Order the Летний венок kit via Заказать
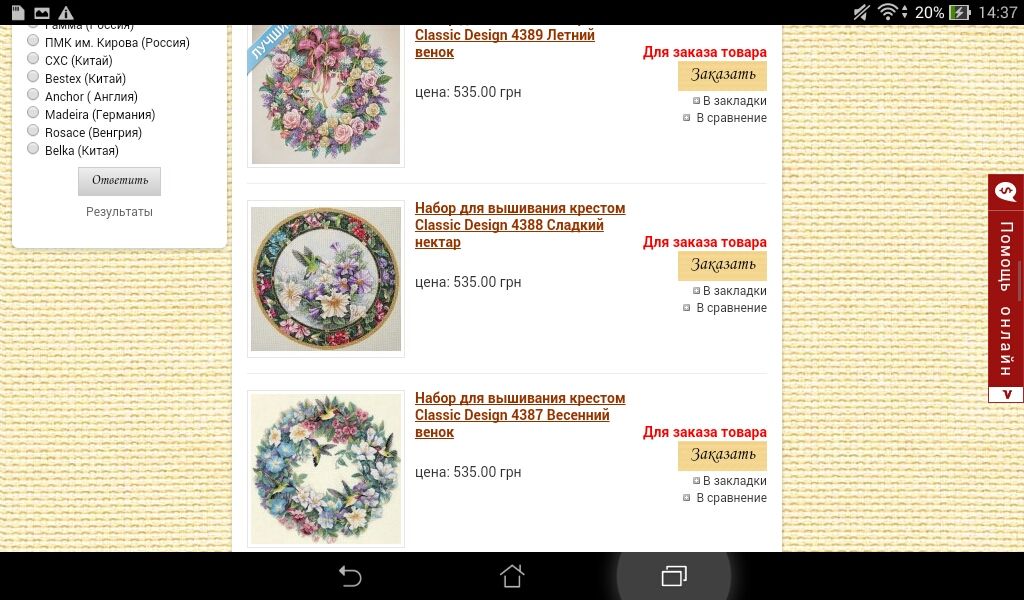 722,75
